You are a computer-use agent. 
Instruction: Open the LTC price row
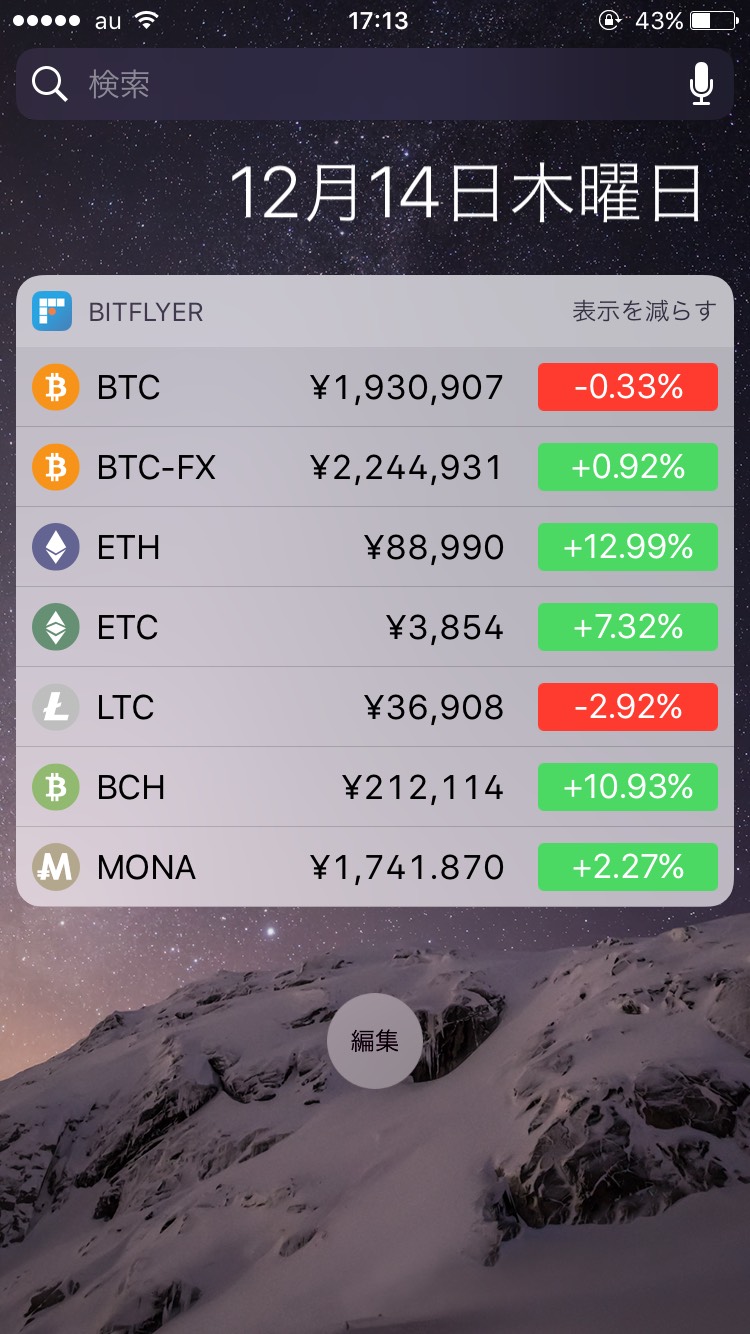(375, 707)
